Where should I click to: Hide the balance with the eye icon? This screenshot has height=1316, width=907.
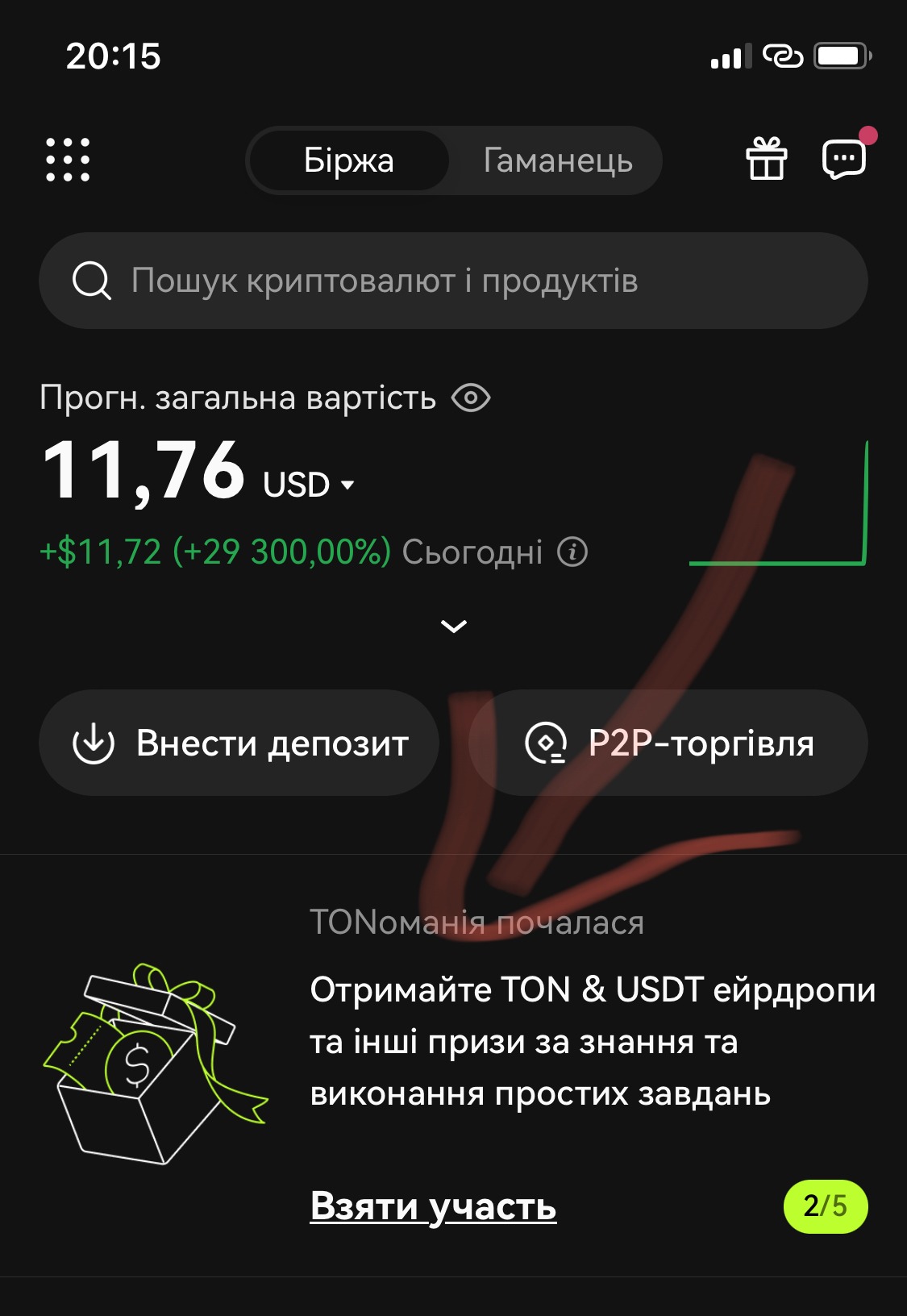point(471,398)
